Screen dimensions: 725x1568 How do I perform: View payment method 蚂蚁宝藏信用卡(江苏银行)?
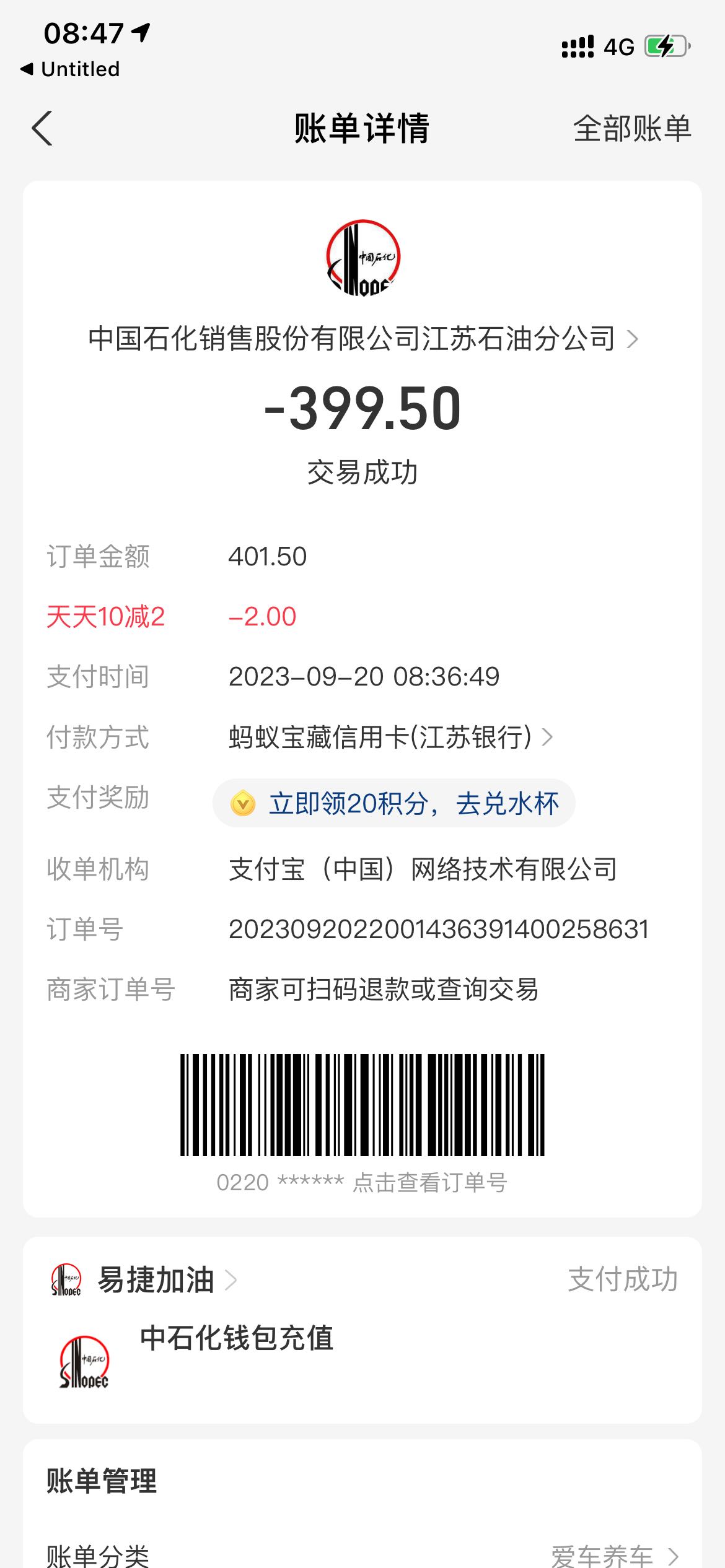click(x=390, y=737)
